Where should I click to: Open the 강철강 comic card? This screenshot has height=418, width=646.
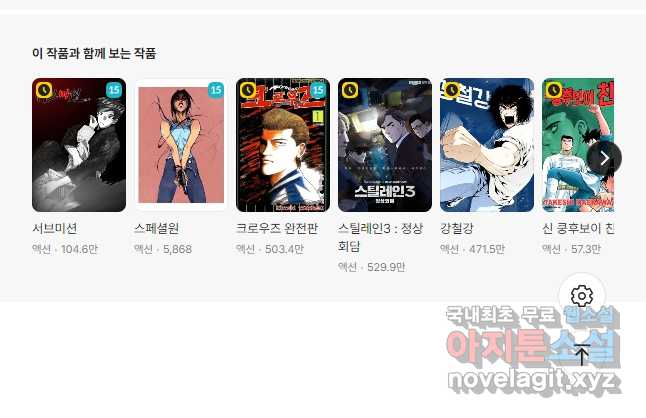pyautogui.click(x=487, y=145)
